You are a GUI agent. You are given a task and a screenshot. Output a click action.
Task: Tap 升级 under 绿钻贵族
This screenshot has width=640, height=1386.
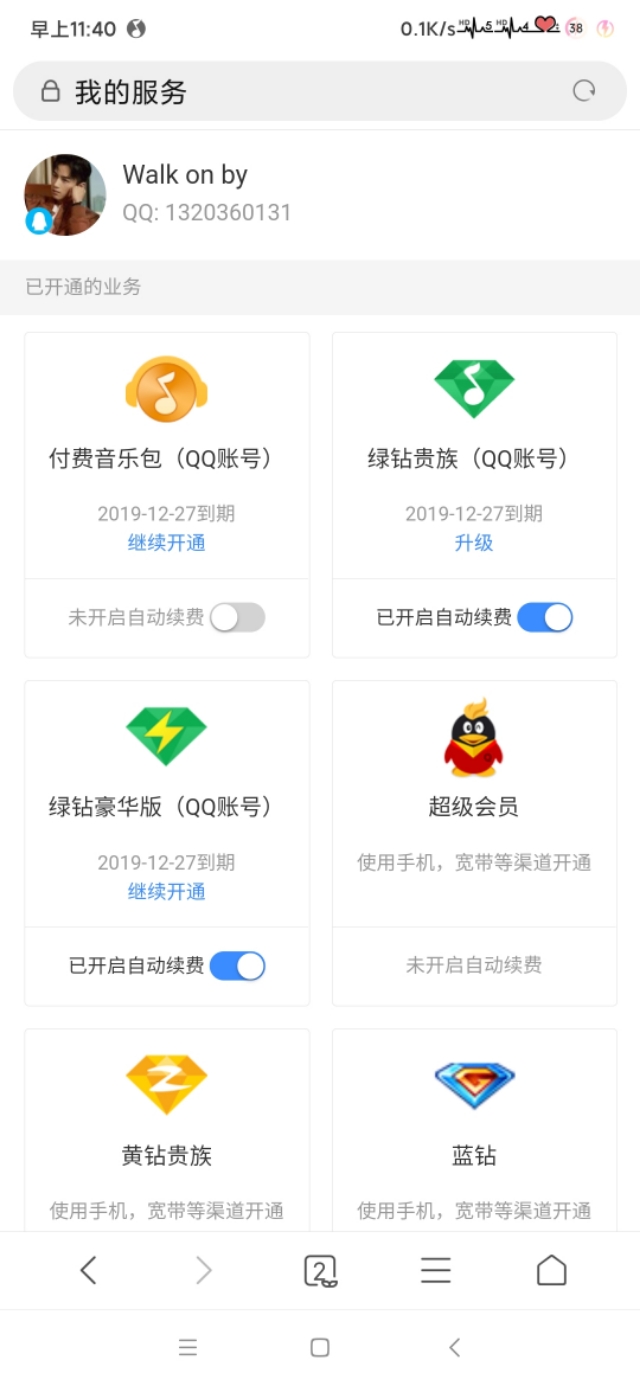pyautogui.click(x=474, y=543)
